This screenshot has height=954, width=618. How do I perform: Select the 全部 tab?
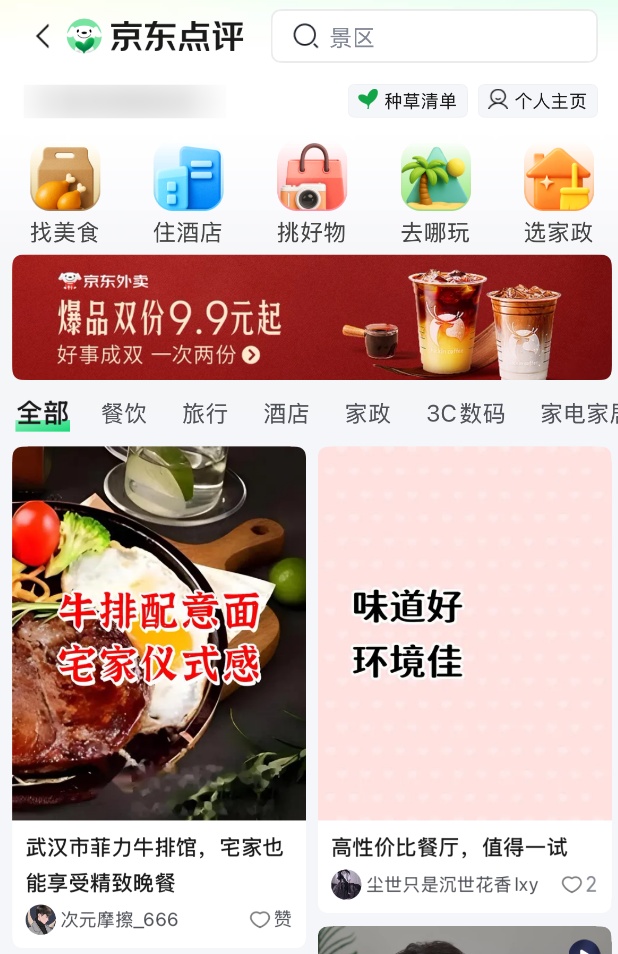[x=43, y=413]
